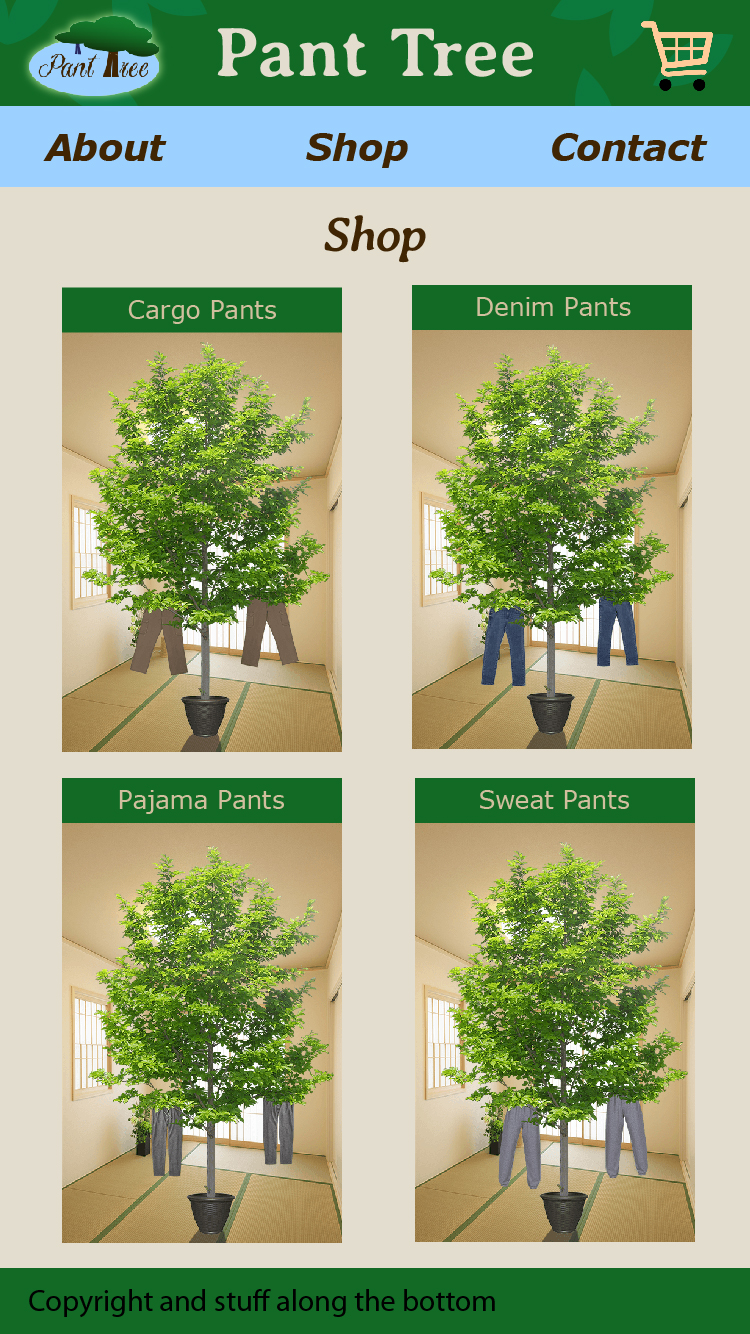Open the Denim Pants product card
The width and height of the screenshot is (750, 1334).
pyautogui.click(x=552, y=517)
